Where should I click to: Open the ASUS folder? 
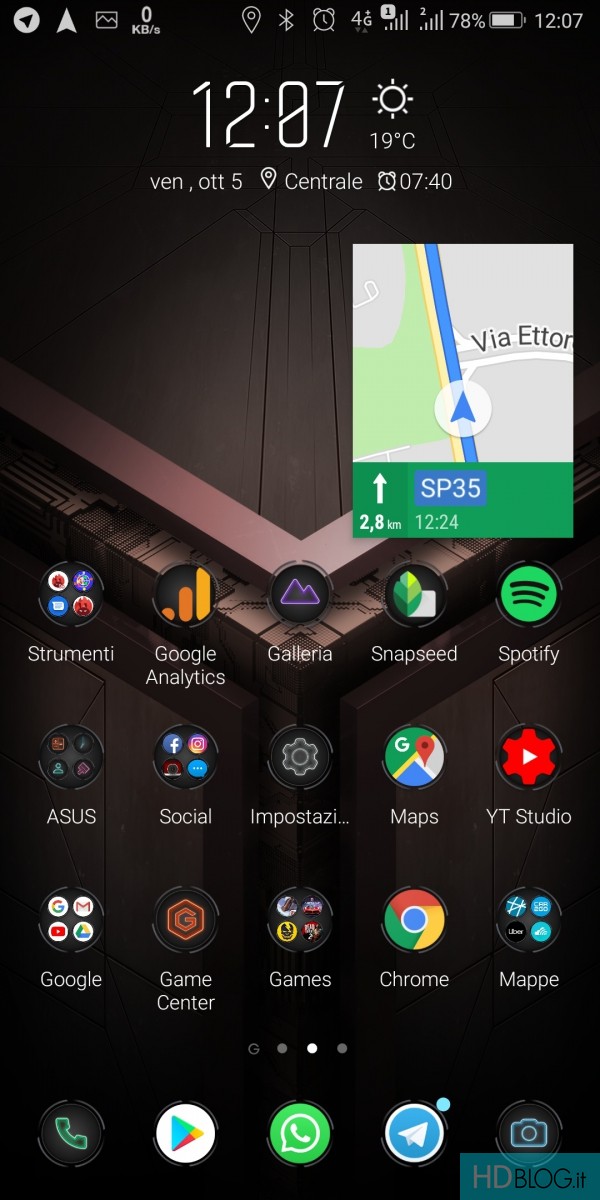point(71,758)
